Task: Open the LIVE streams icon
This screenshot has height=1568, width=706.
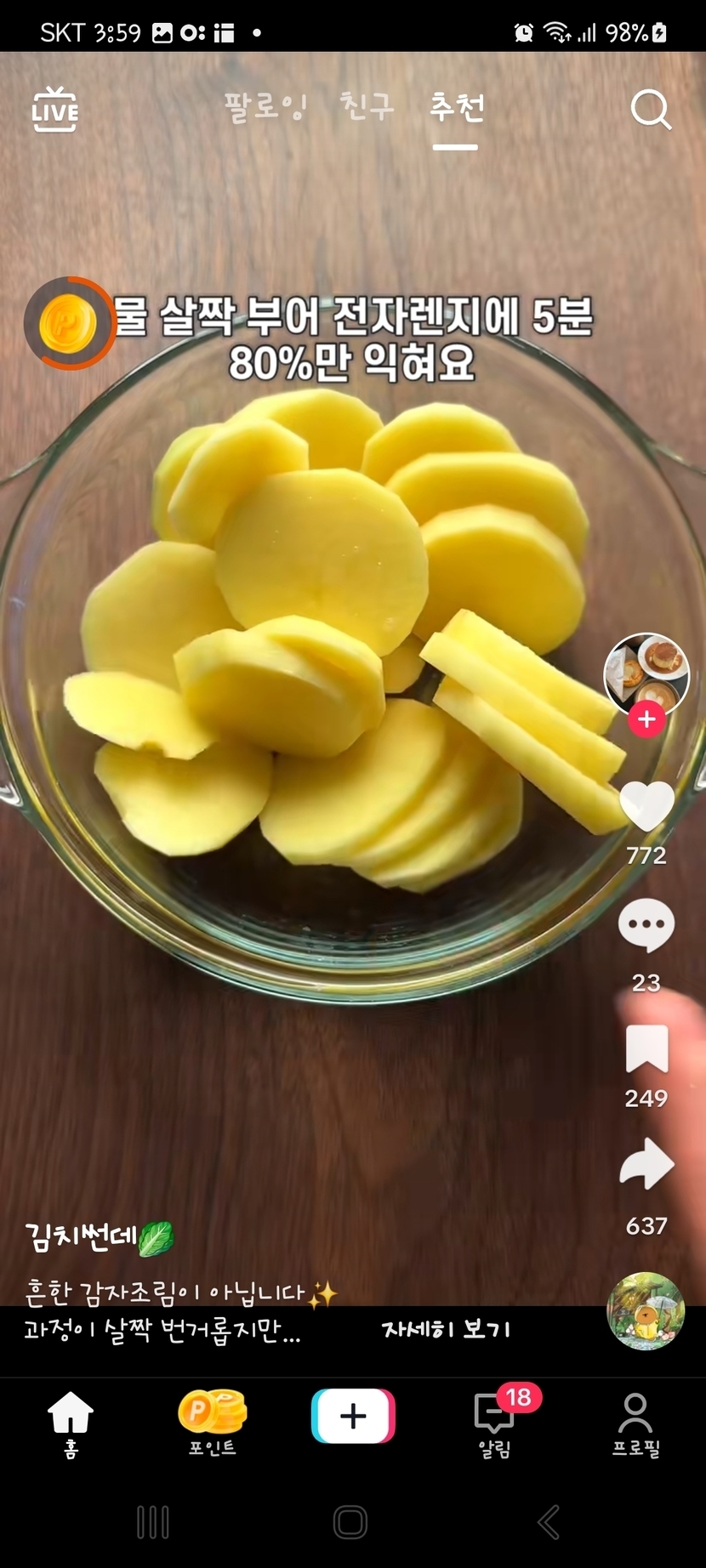Action: click(54, 111)
